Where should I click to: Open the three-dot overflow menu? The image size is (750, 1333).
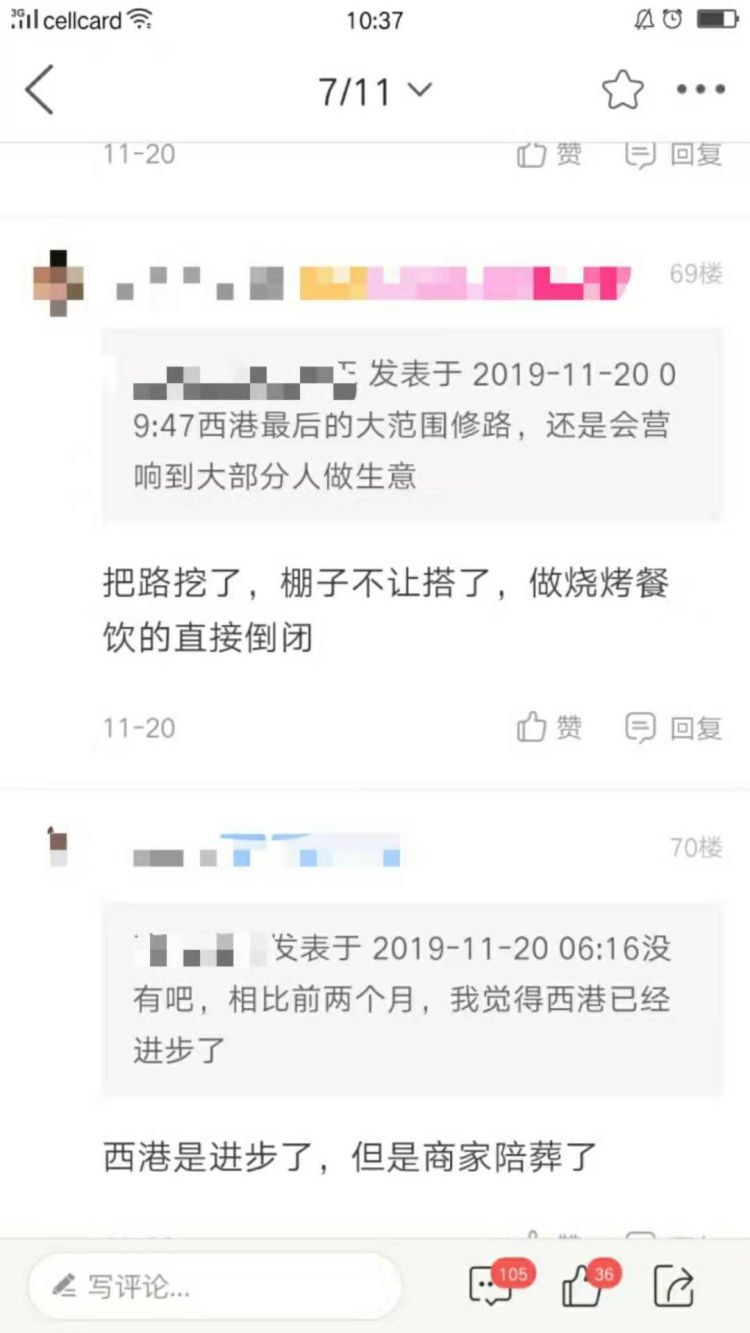(700, 90)
